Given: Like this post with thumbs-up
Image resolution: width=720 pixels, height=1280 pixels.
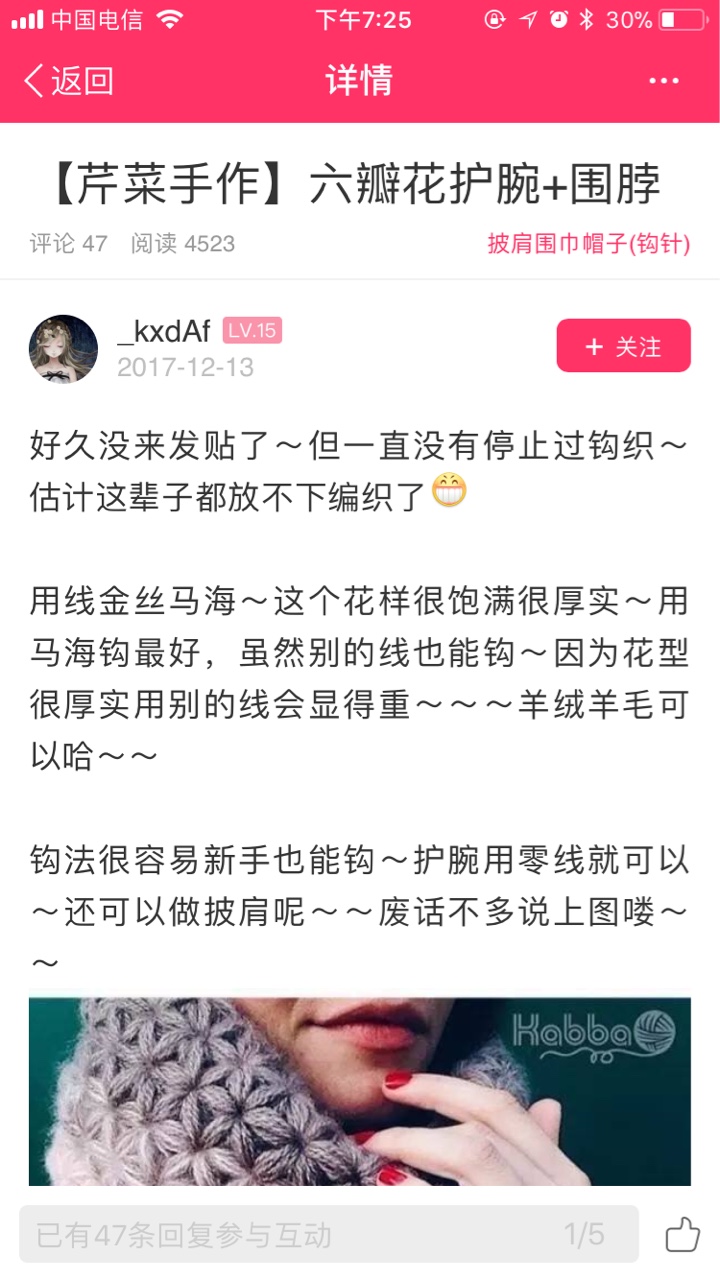Looking at the screenshot, I should pos(683,1234).
